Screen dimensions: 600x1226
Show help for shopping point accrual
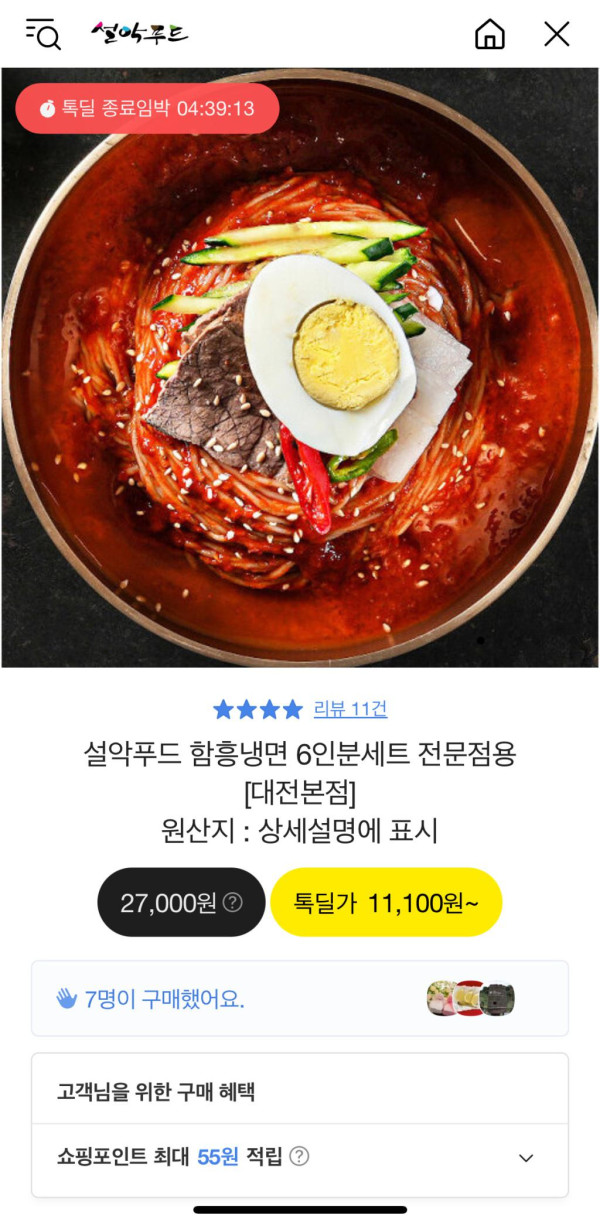[299, 1157]
